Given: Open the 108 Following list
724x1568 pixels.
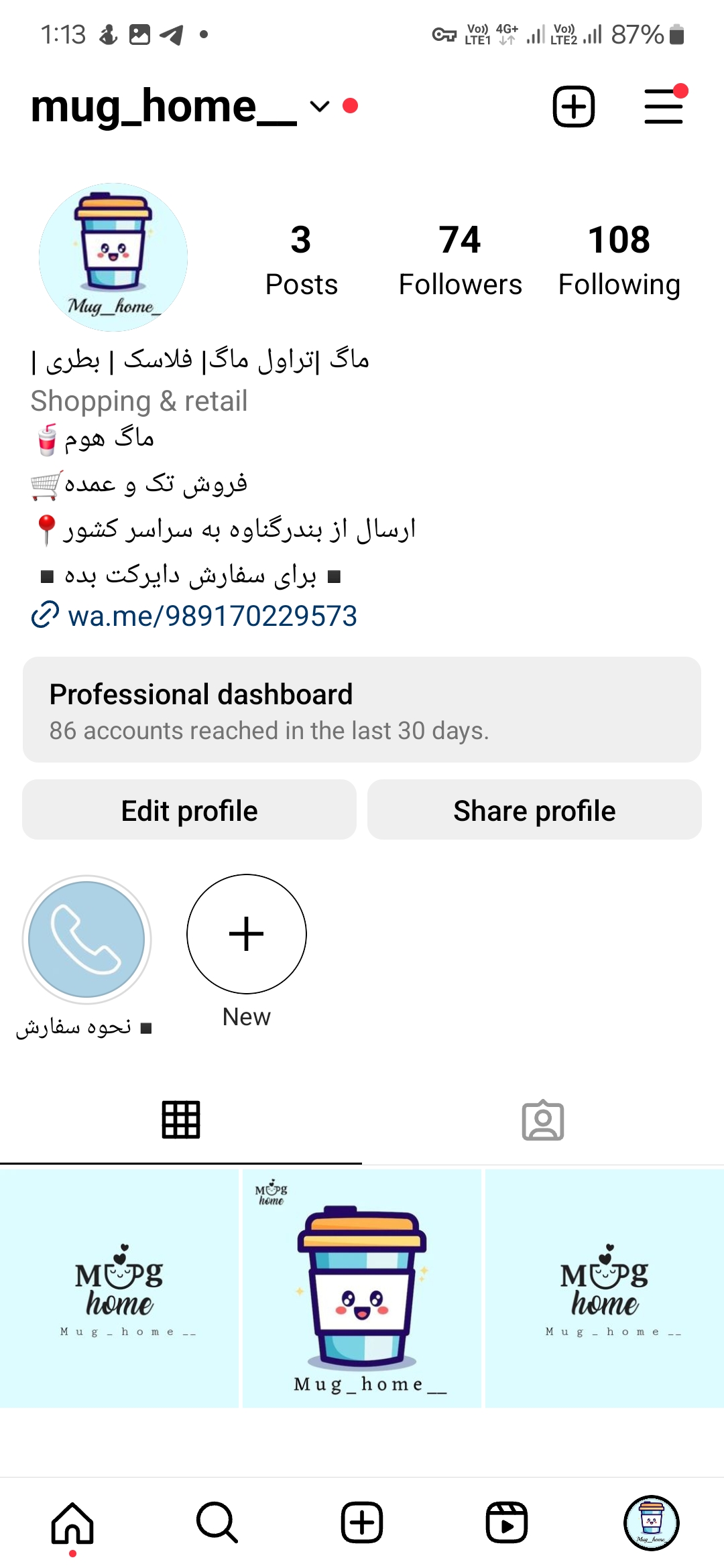Looking at the screenshot, I should pyautogui.click(x=619, y=260).
